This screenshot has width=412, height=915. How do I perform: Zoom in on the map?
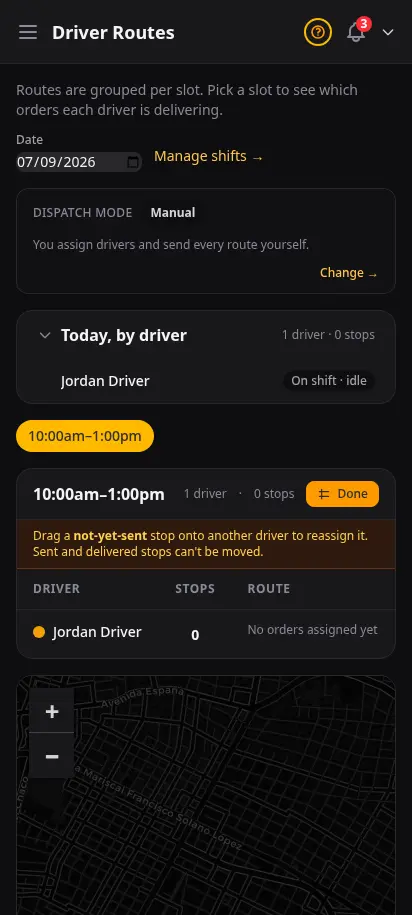click(x=52, y=711)
